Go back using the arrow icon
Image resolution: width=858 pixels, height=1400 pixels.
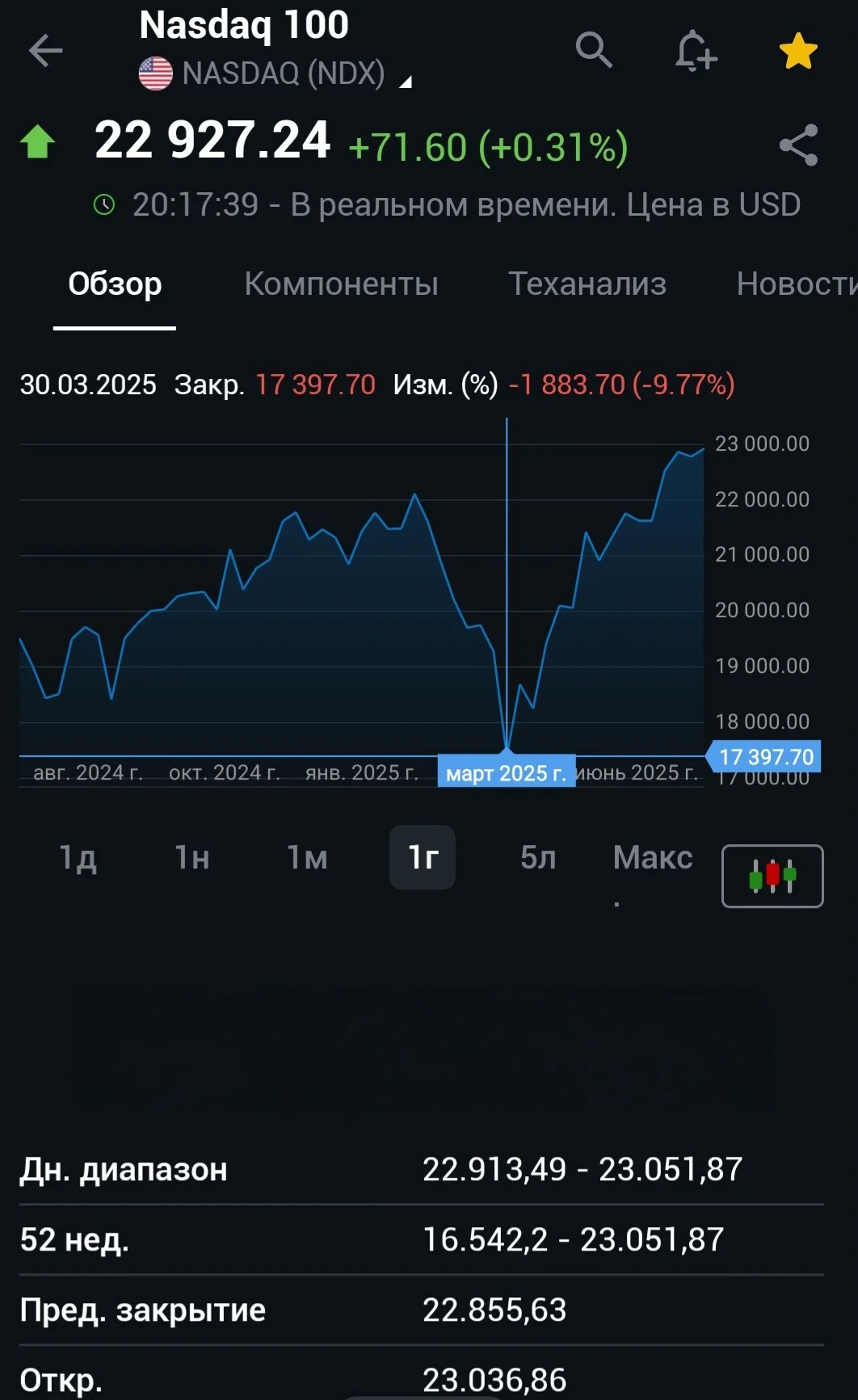click(x=45, y=50)
